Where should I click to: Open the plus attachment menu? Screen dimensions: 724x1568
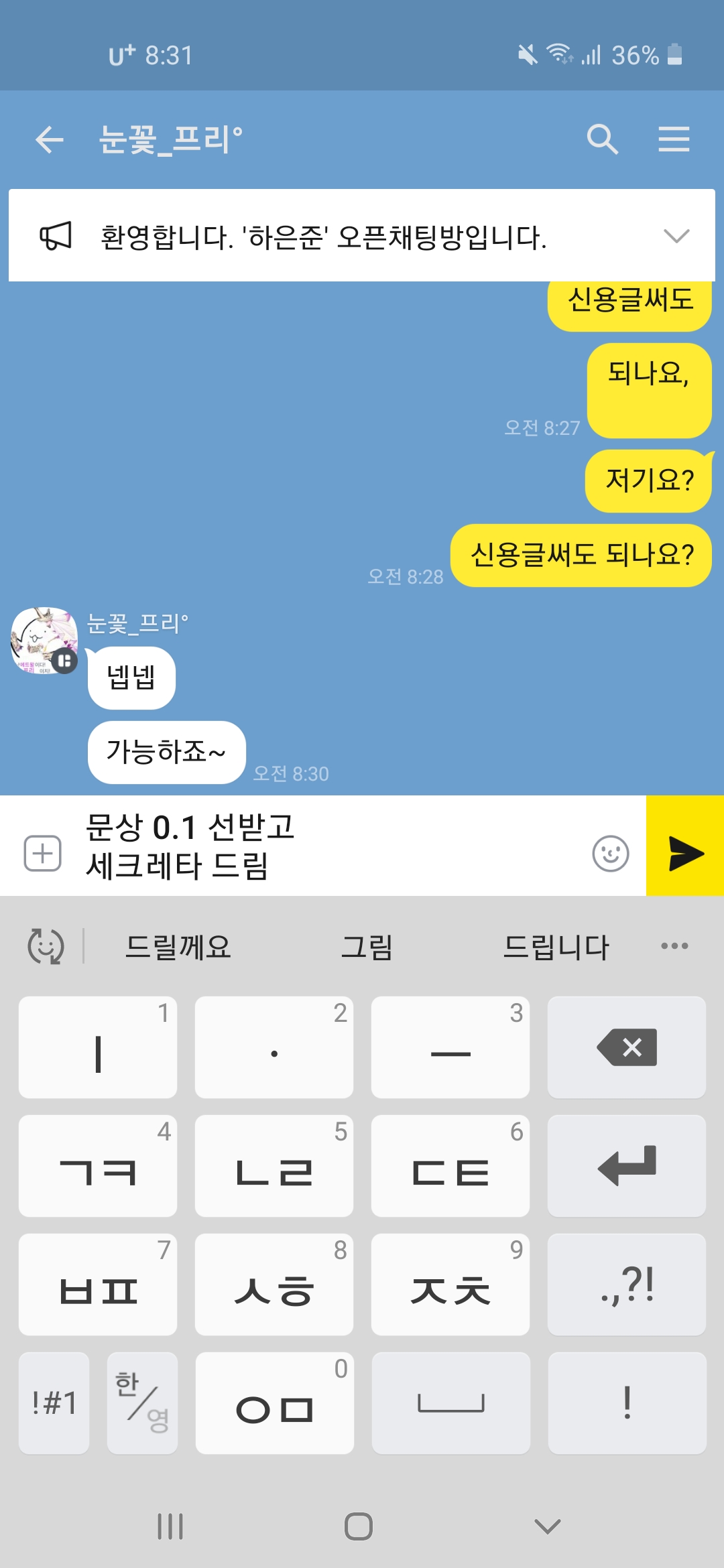[43, 853]
